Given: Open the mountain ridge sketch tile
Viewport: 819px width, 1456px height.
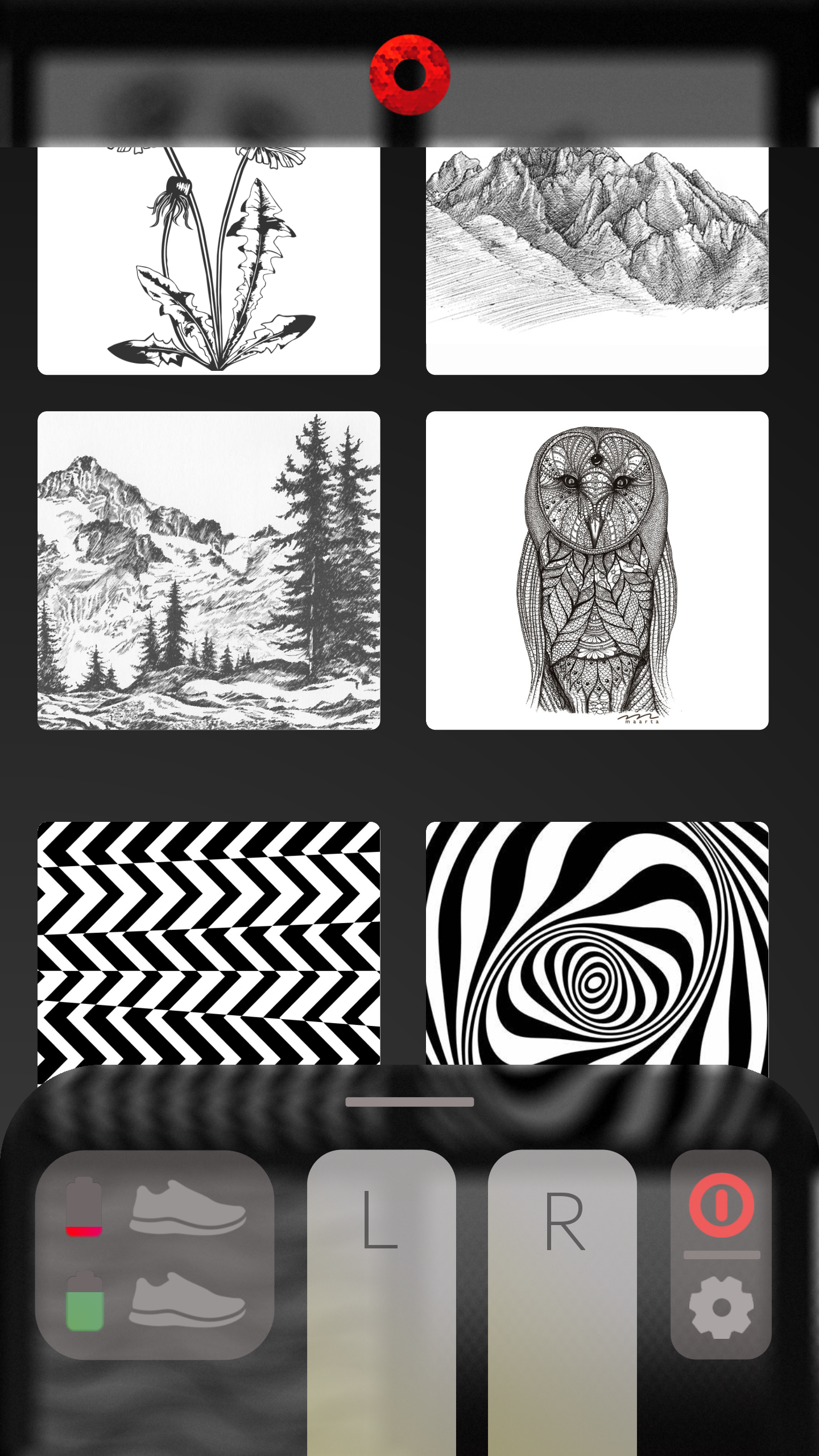Looking at the screenshot, I should click(x=597, y=260).
